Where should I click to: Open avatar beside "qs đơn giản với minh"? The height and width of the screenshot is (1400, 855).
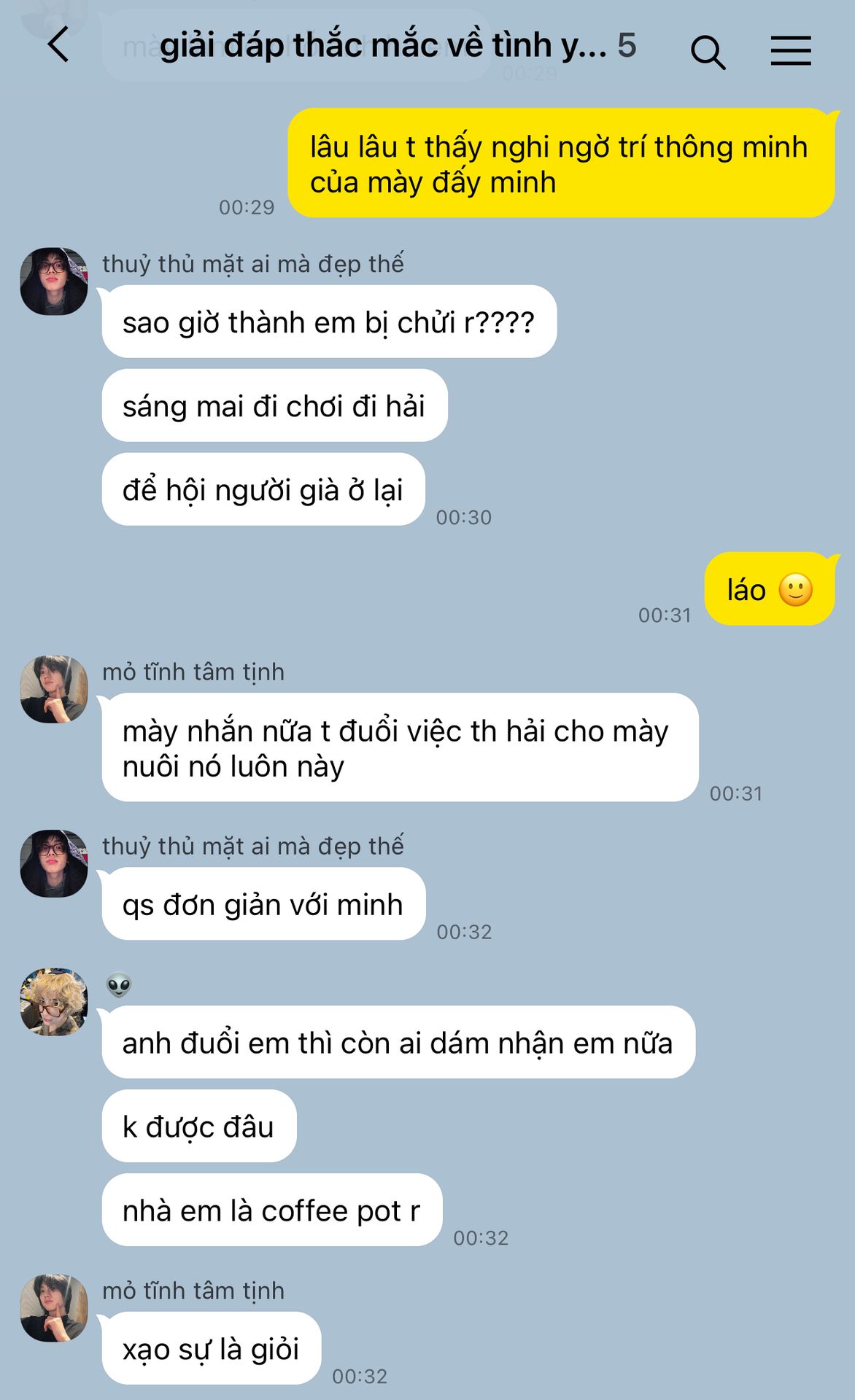click(x=54, y=863)
